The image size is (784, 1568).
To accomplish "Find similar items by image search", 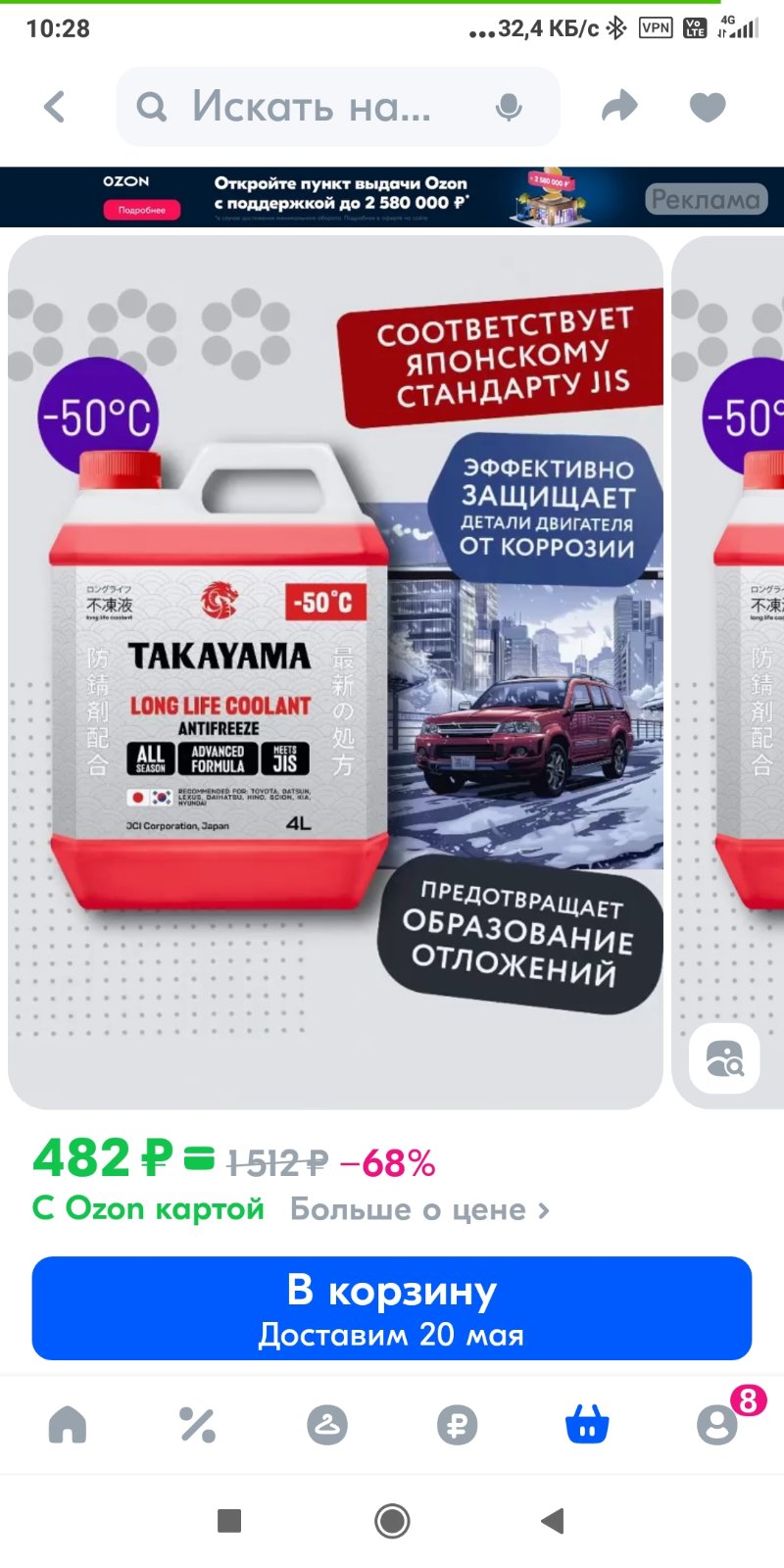I will tap(724, 1059).
